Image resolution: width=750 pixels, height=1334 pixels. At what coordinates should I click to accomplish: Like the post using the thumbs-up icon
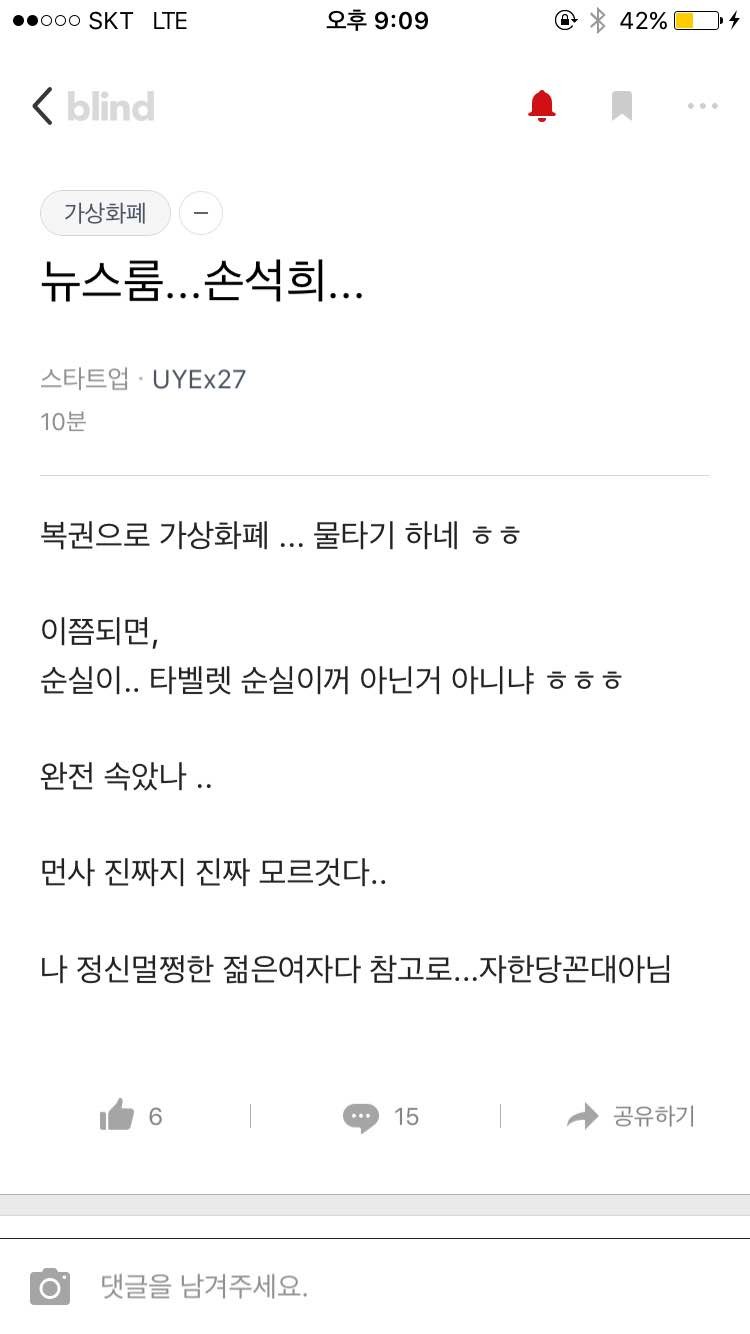tap(117, 1115)
